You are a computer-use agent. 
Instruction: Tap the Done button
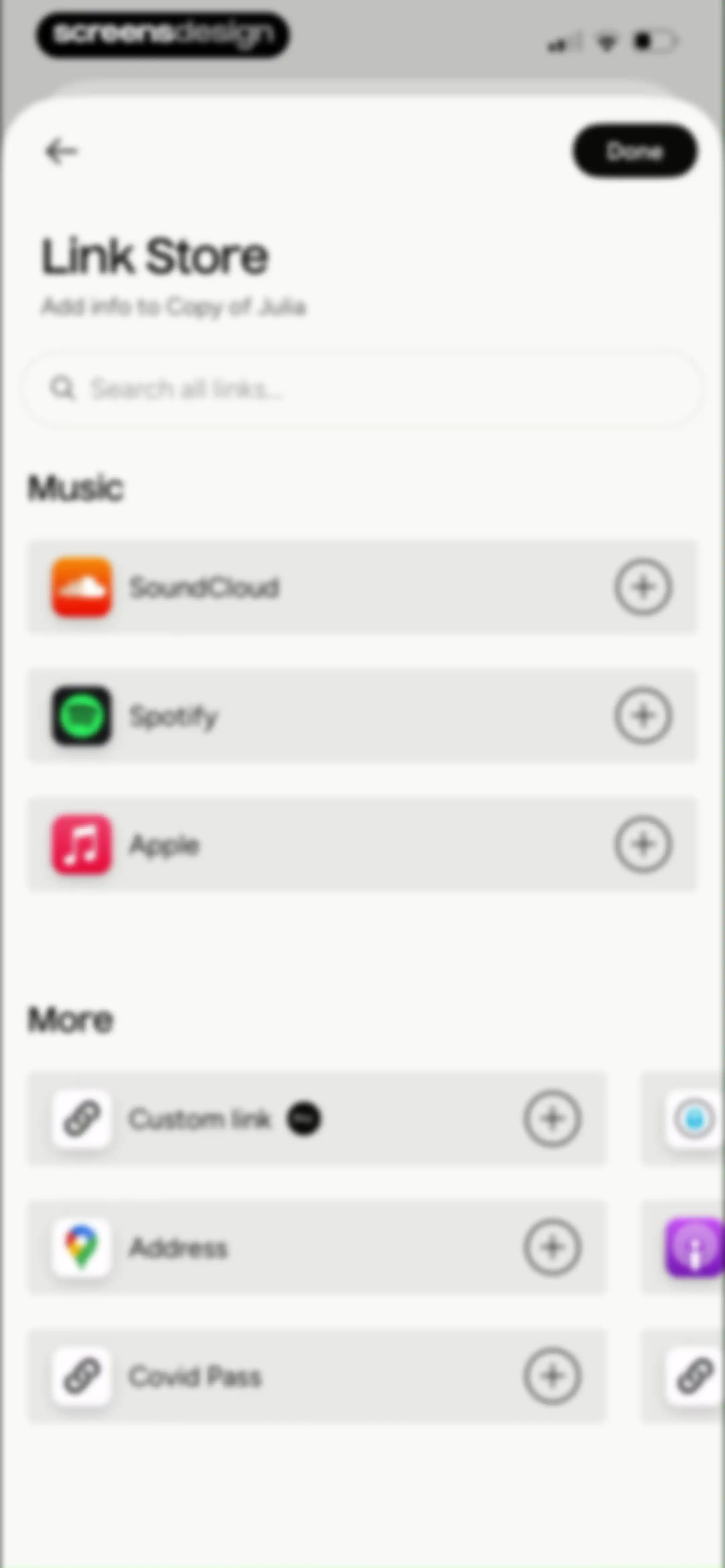click(635, 151)
